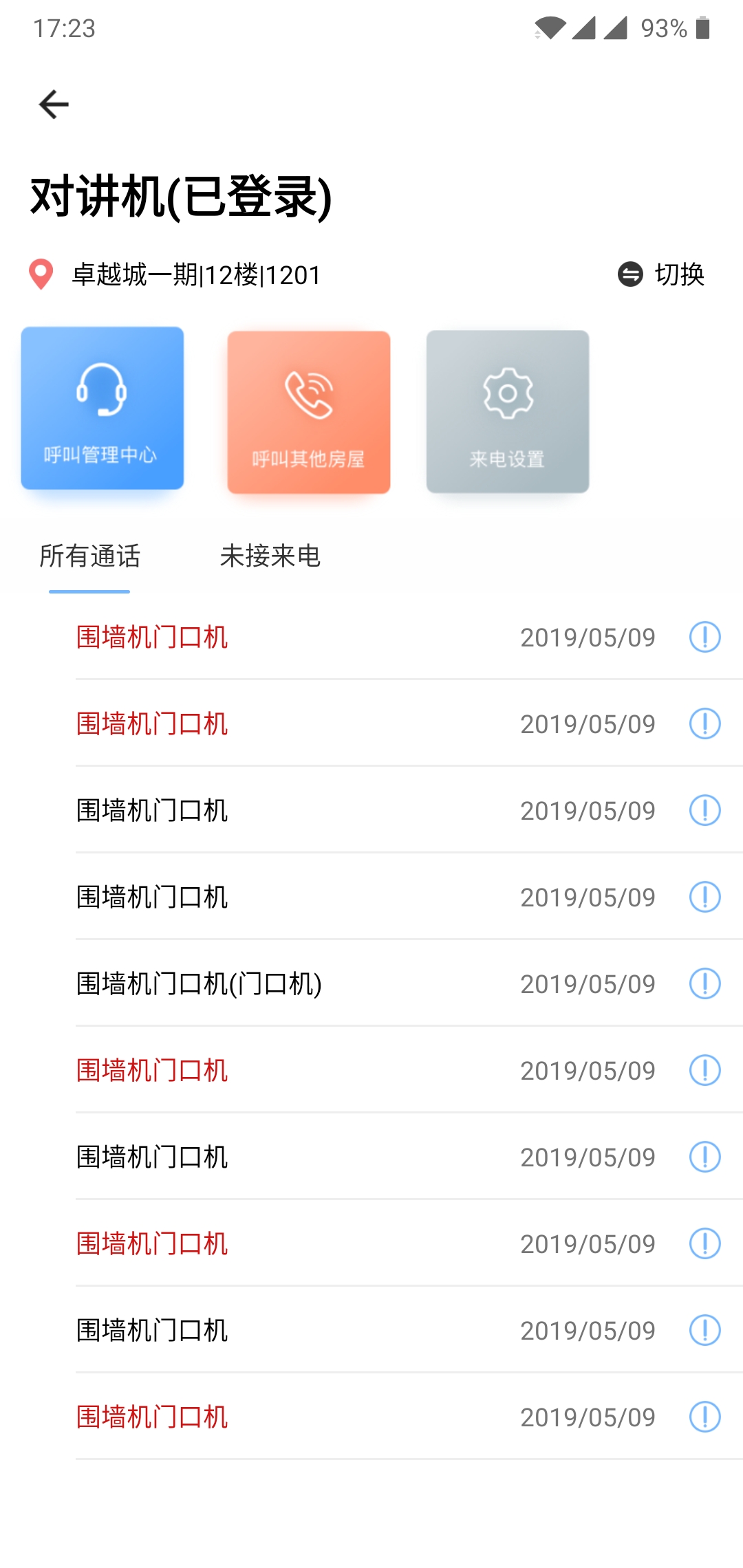Open the 呼叫其他房屋 card
Image resolution: width=743 pixels, height=1568 pixels.
pos(309,412)
